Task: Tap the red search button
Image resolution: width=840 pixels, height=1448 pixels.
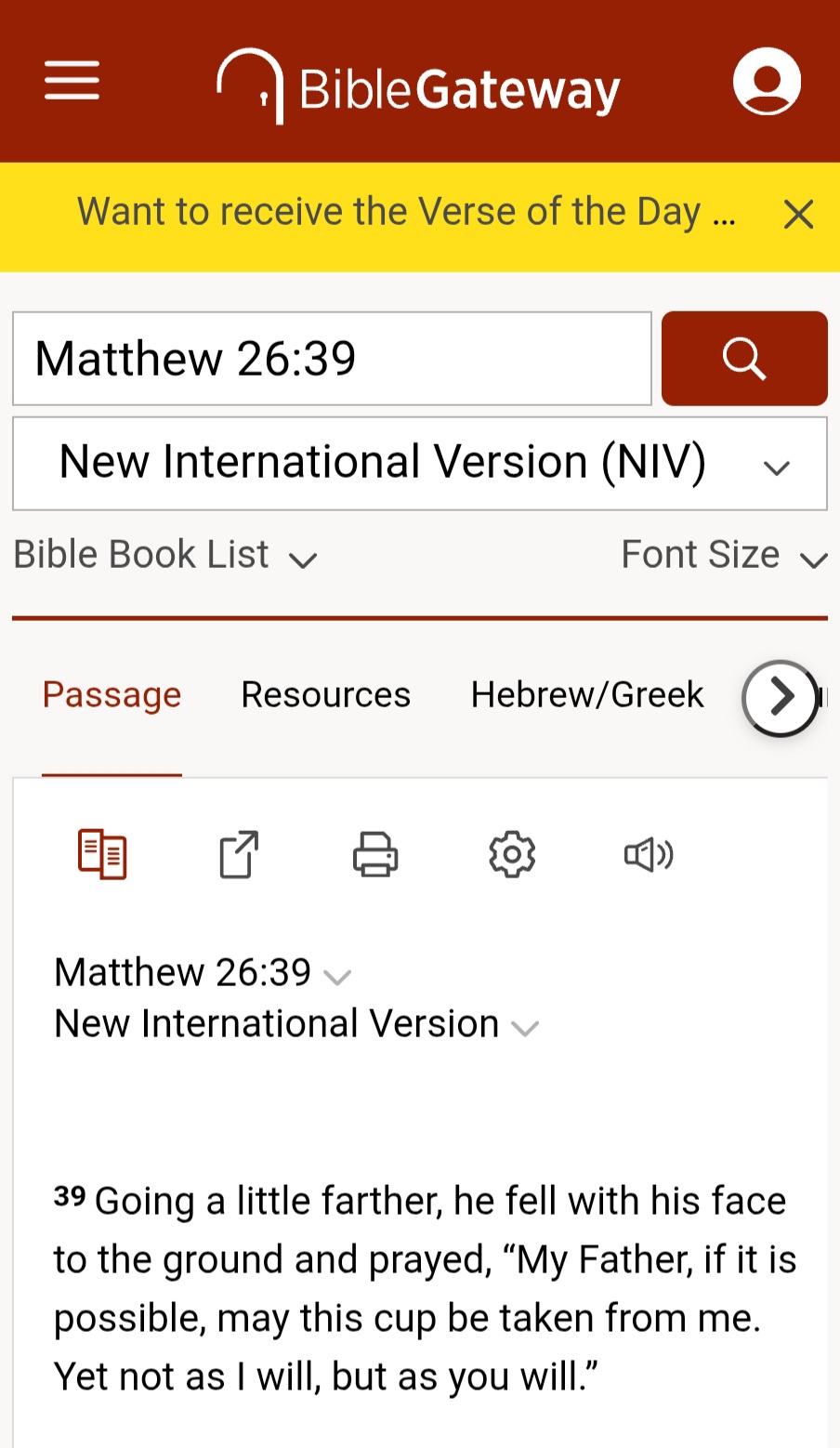Action: pyautogui.click(x=744, y=359)
